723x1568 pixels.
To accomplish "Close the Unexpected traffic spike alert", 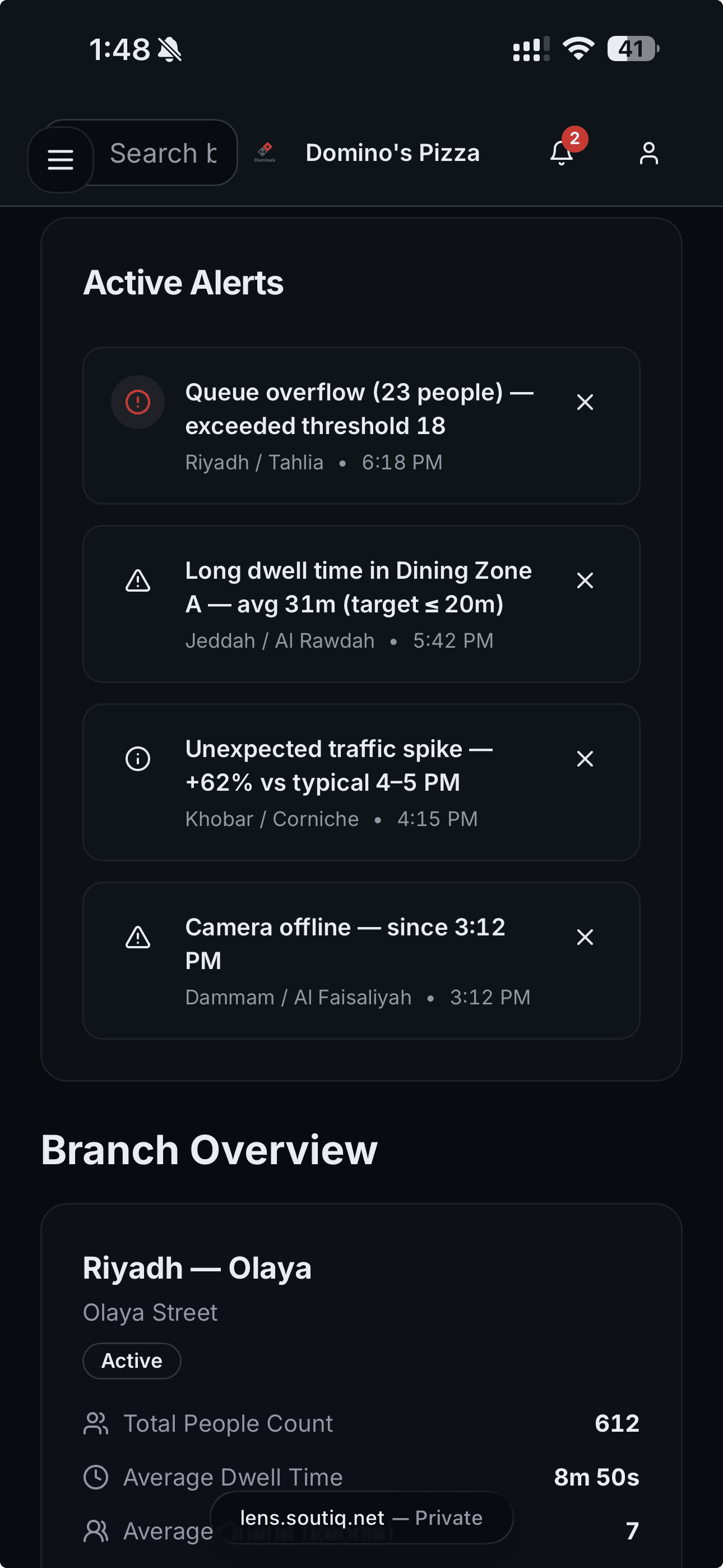I will 585,759.
